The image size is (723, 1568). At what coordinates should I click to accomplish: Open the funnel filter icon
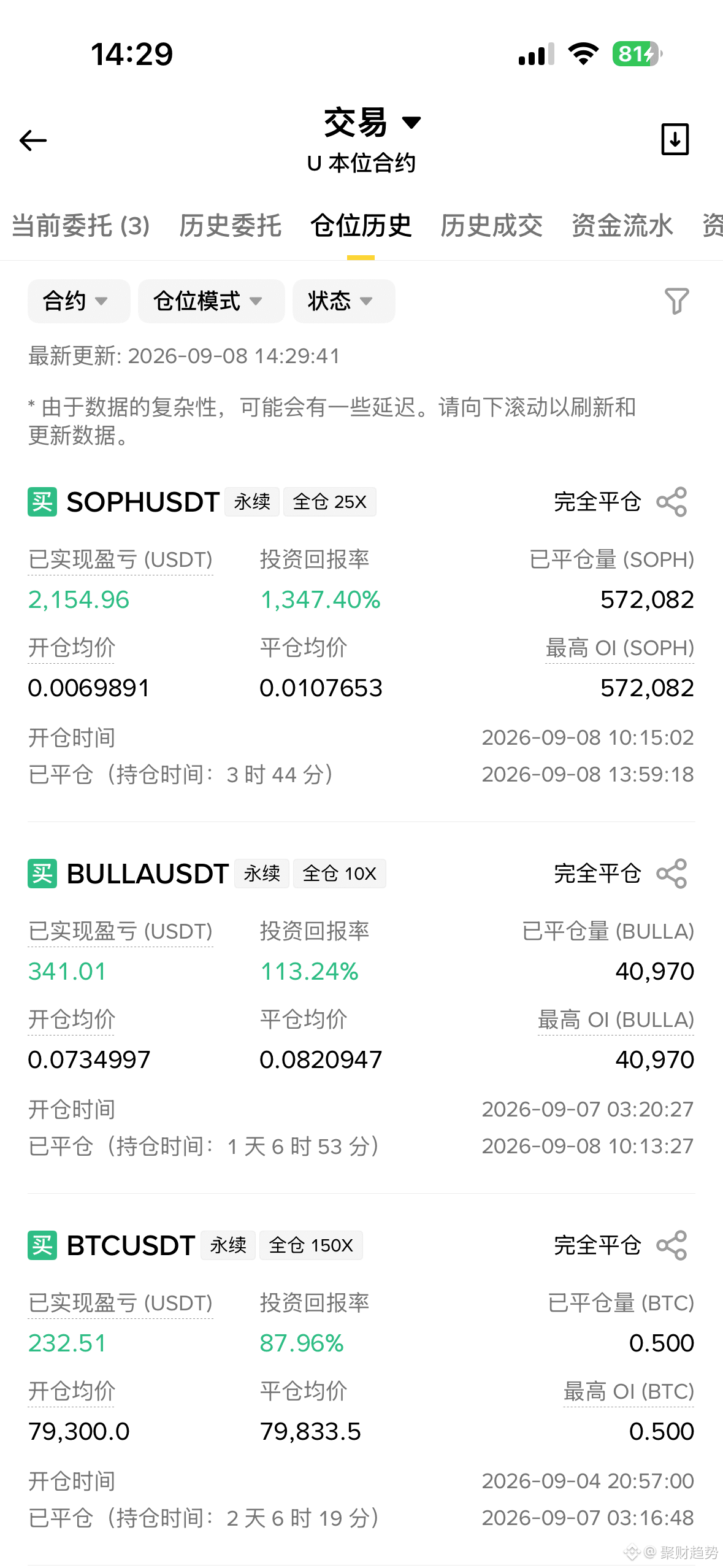677,301
